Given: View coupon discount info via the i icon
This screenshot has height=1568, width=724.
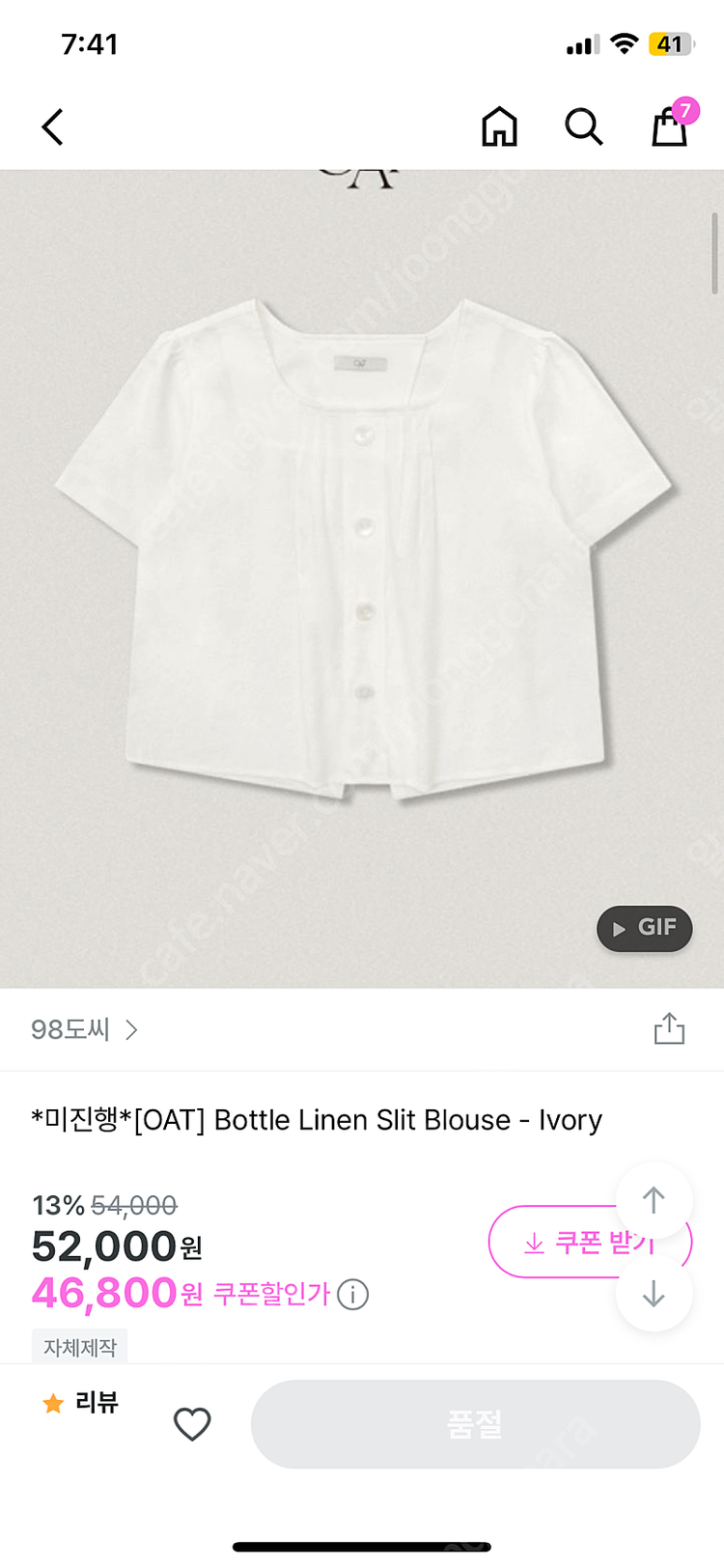Looking at the screenshot, I should coord(353,1294).
